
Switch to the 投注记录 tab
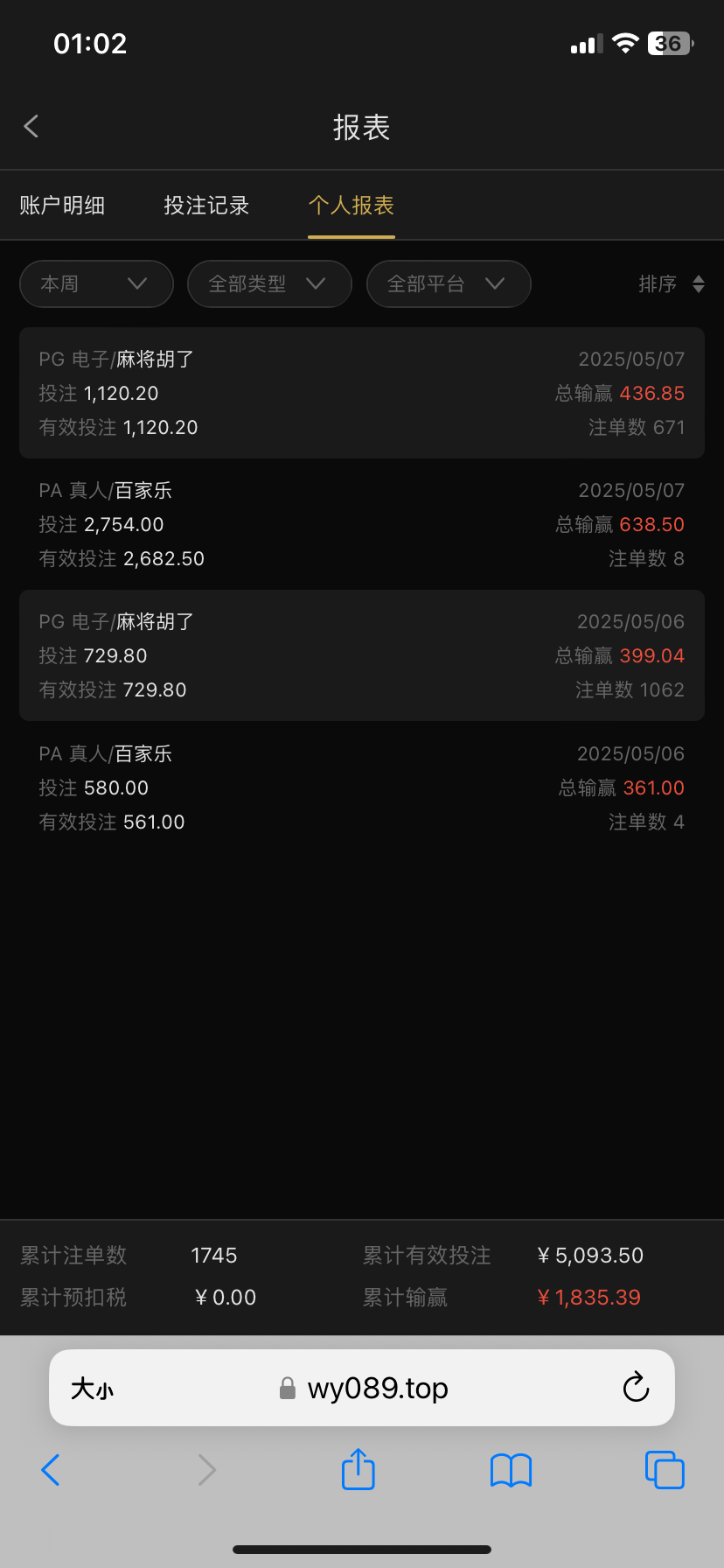tap(206, 206)
